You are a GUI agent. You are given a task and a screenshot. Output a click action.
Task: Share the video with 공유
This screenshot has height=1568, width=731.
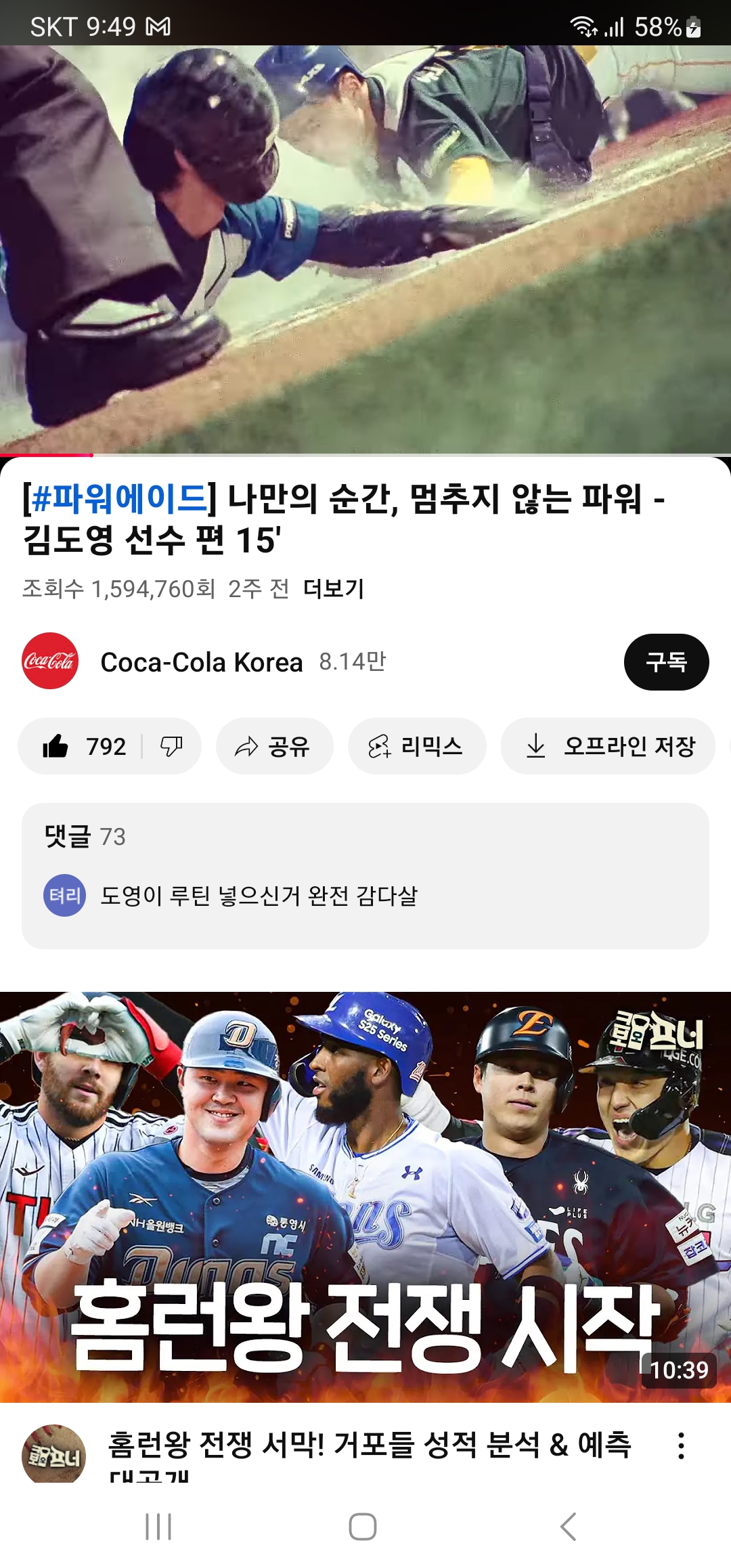tap(274, 746)
